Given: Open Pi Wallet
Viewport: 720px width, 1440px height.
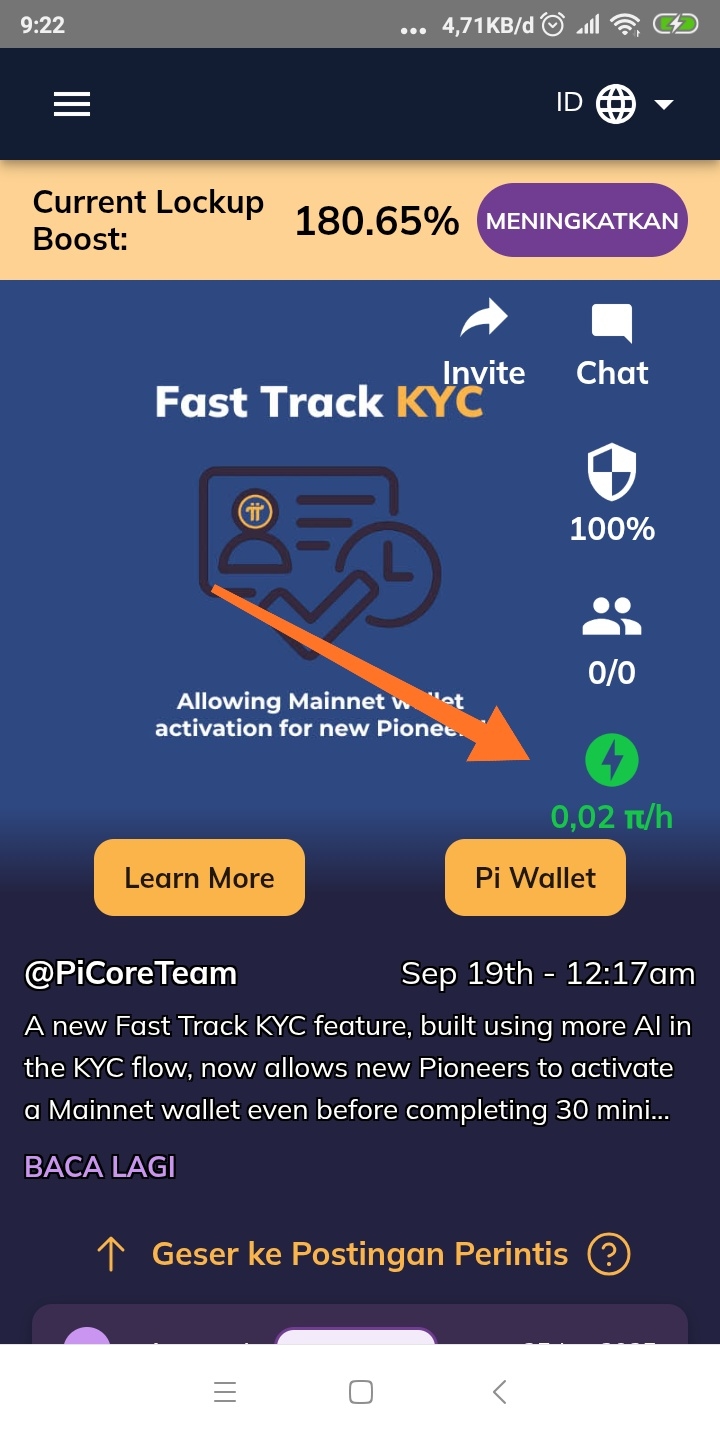Looking at the screenshot, I should click(x=535, y=878).
